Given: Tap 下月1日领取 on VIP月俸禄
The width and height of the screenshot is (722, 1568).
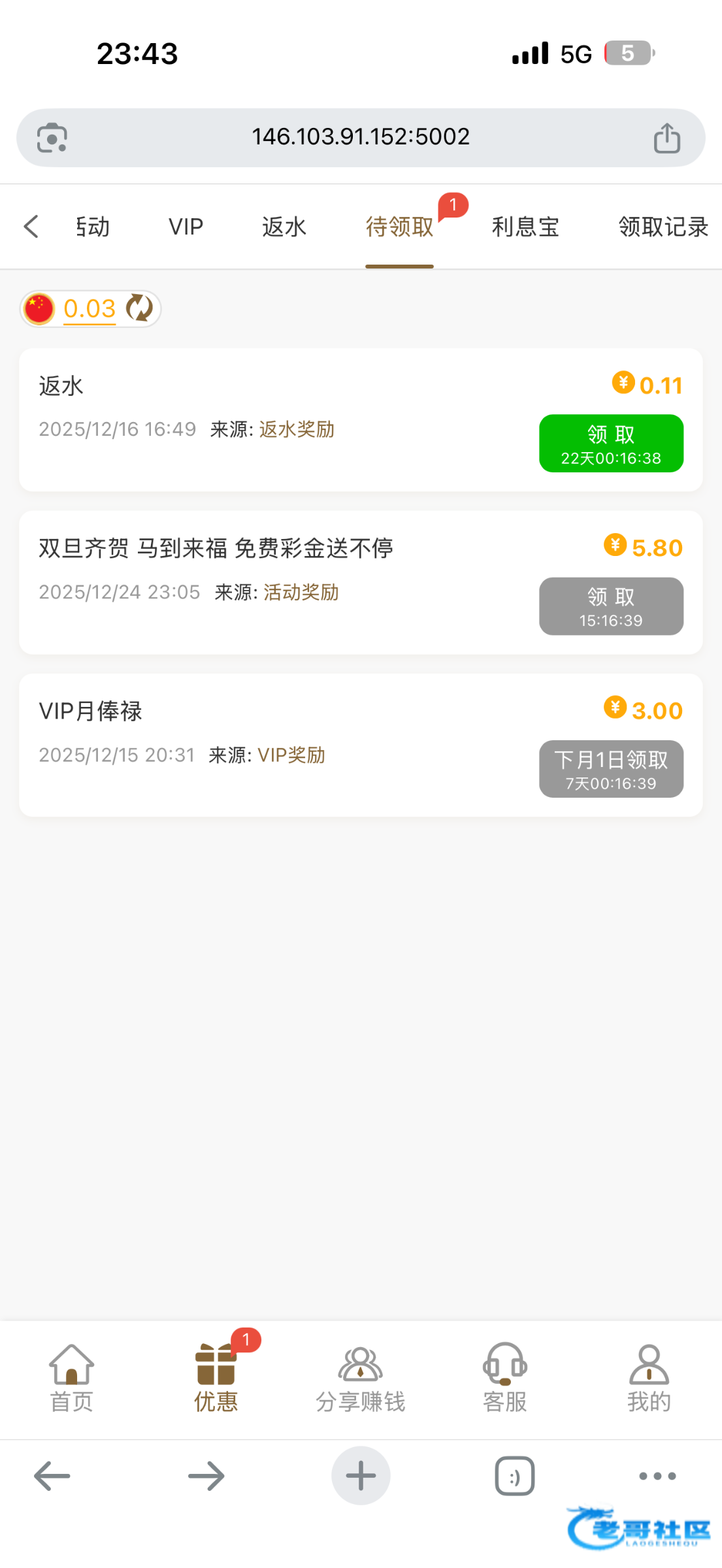Looking at the screenshot, I should click(611, 768).
